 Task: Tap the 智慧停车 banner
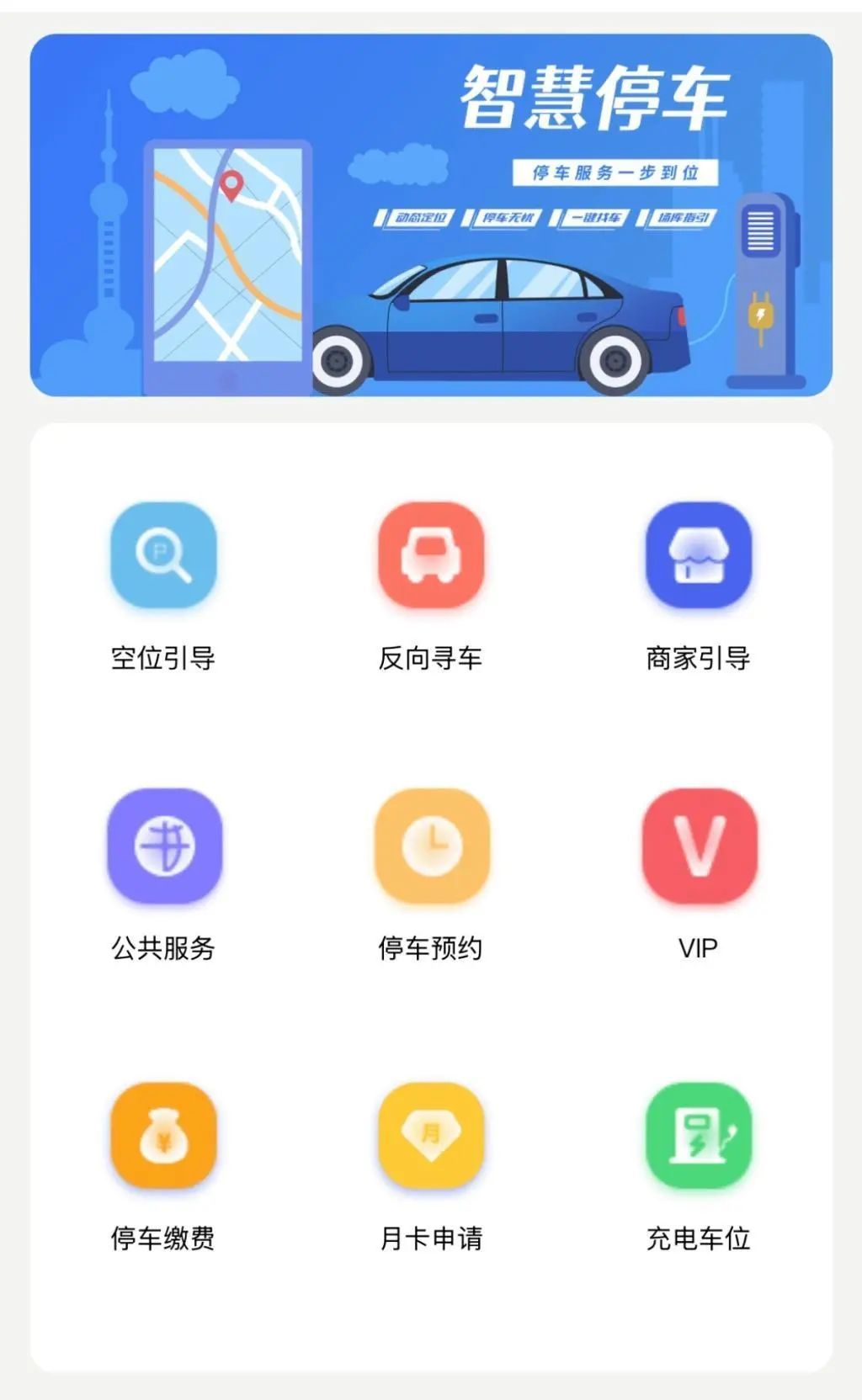click(x=431, y=215)
